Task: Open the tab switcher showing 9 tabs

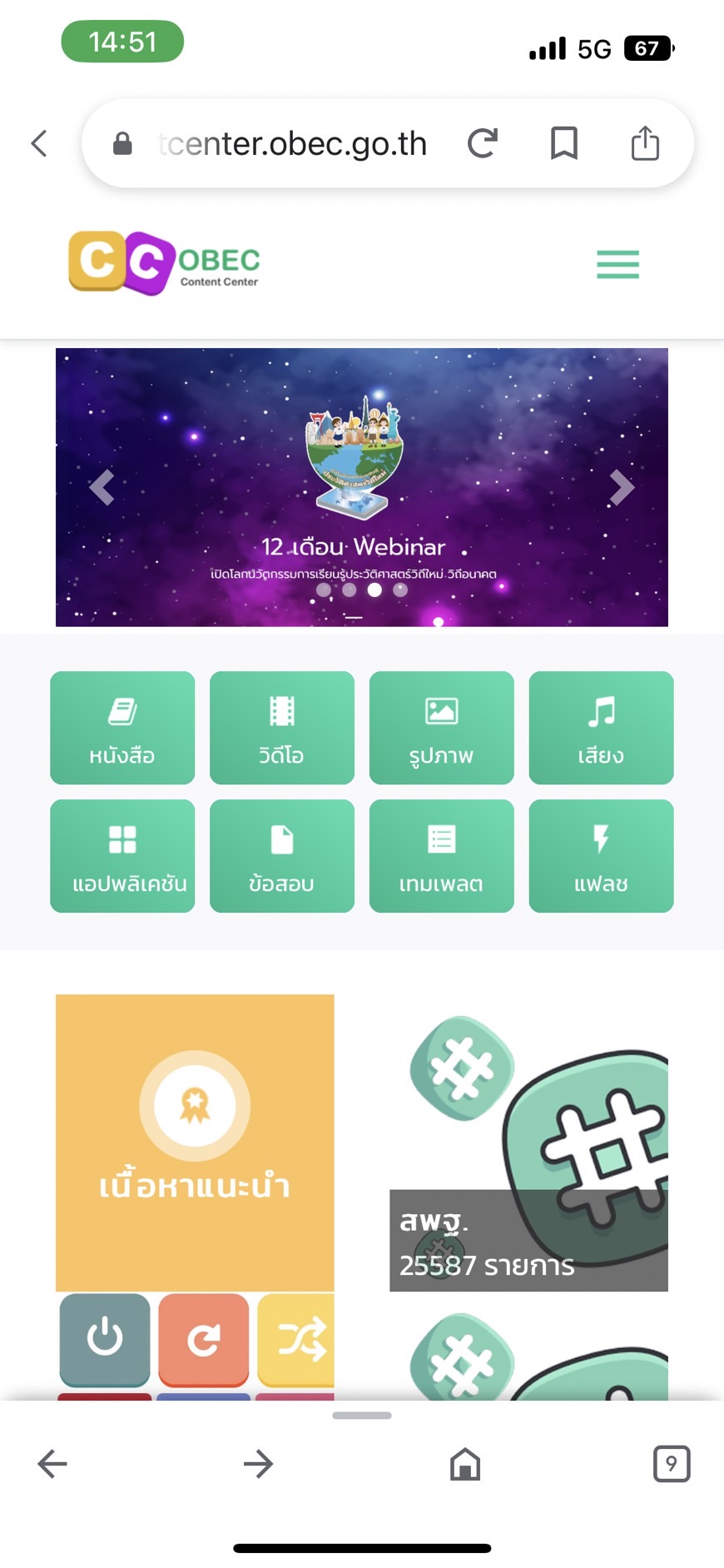Action: coord(672,1463)
